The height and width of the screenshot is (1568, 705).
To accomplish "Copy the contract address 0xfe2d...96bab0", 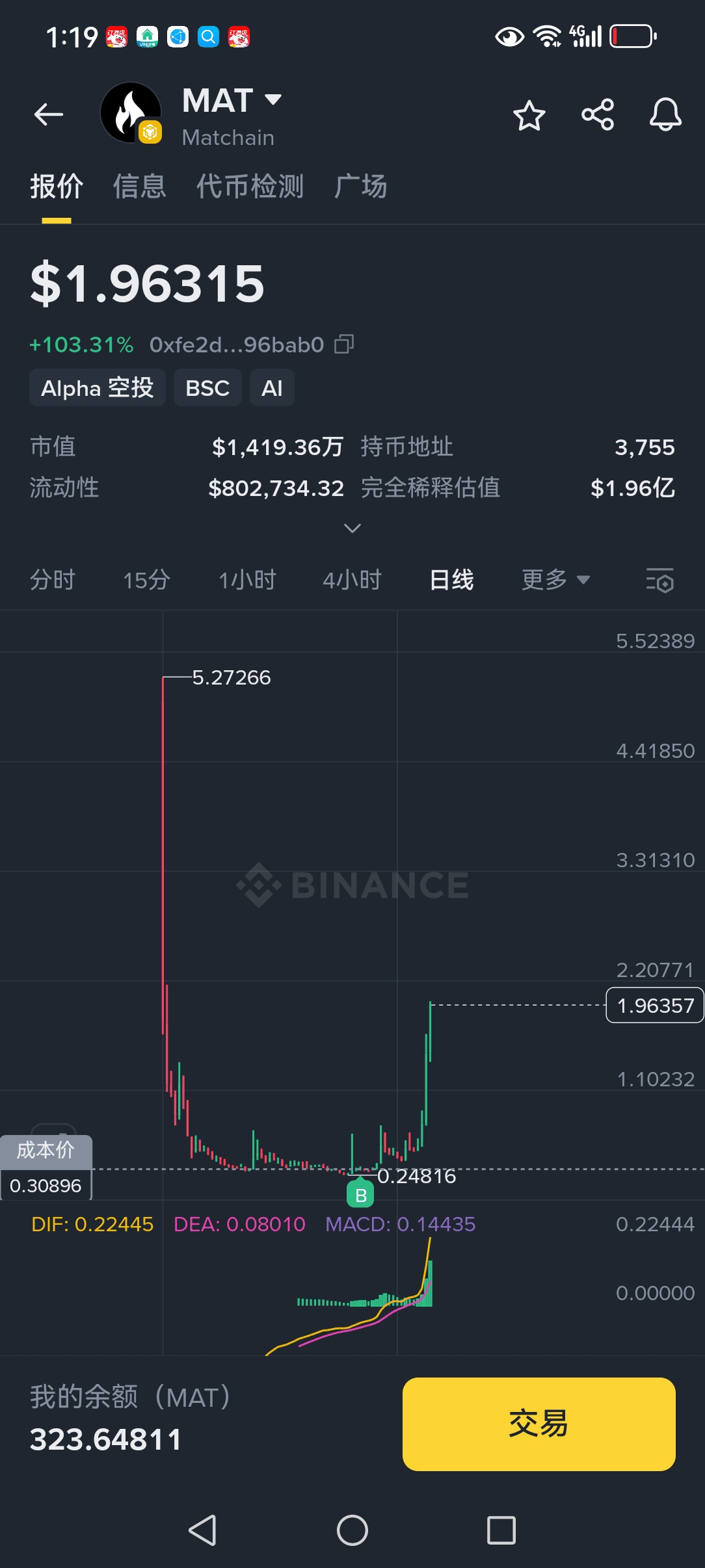I will click(344, 344).
